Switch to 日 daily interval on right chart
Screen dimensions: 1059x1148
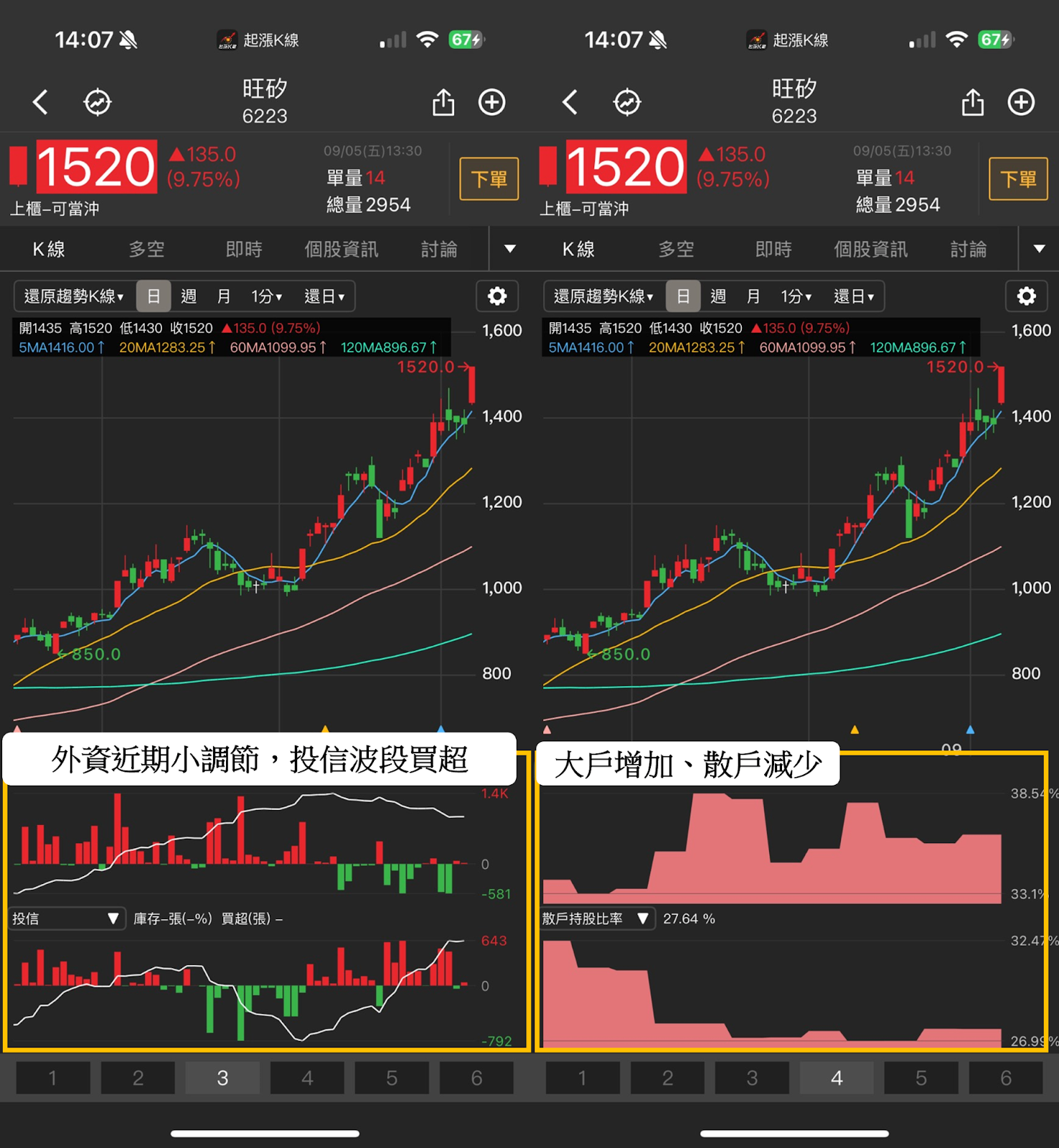tap(683, 296)
